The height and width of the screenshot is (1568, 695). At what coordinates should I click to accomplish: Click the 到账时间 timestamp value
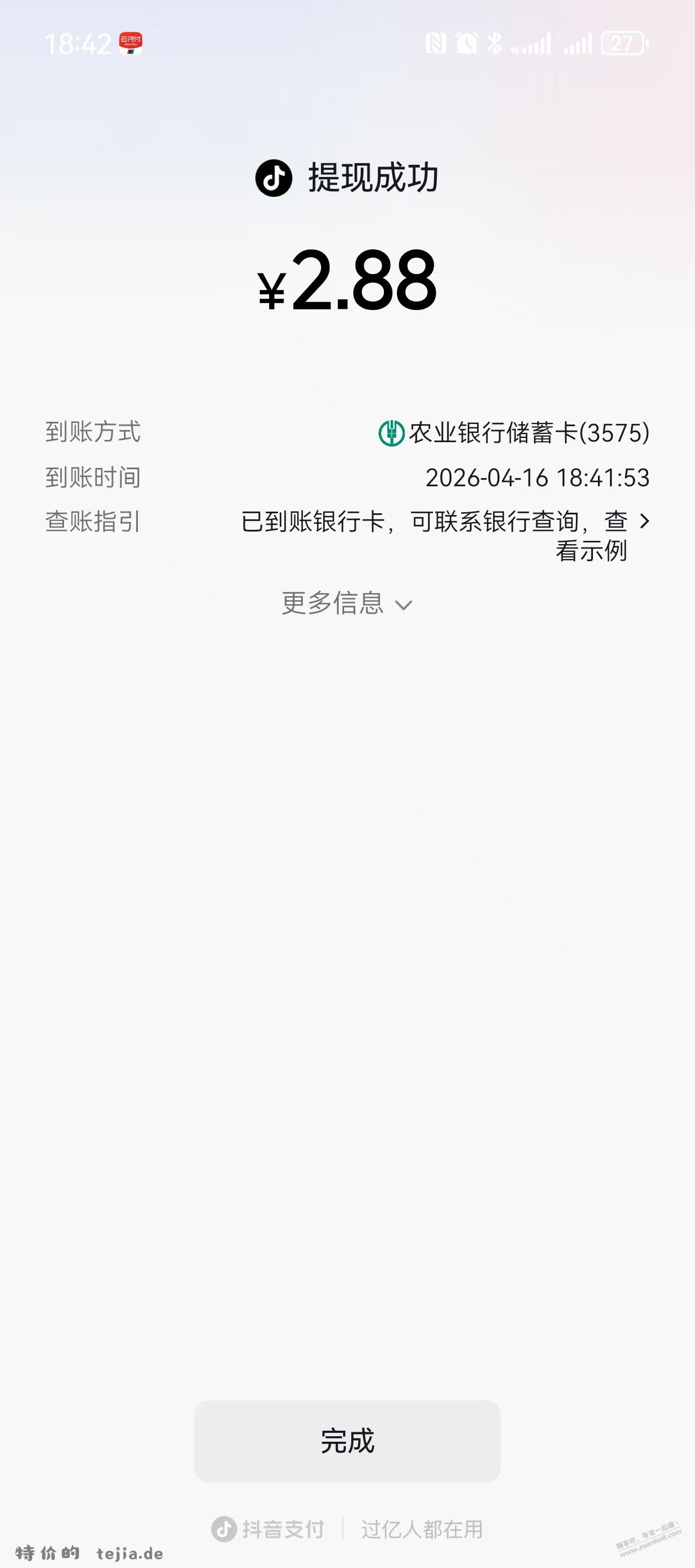point(538,478)
